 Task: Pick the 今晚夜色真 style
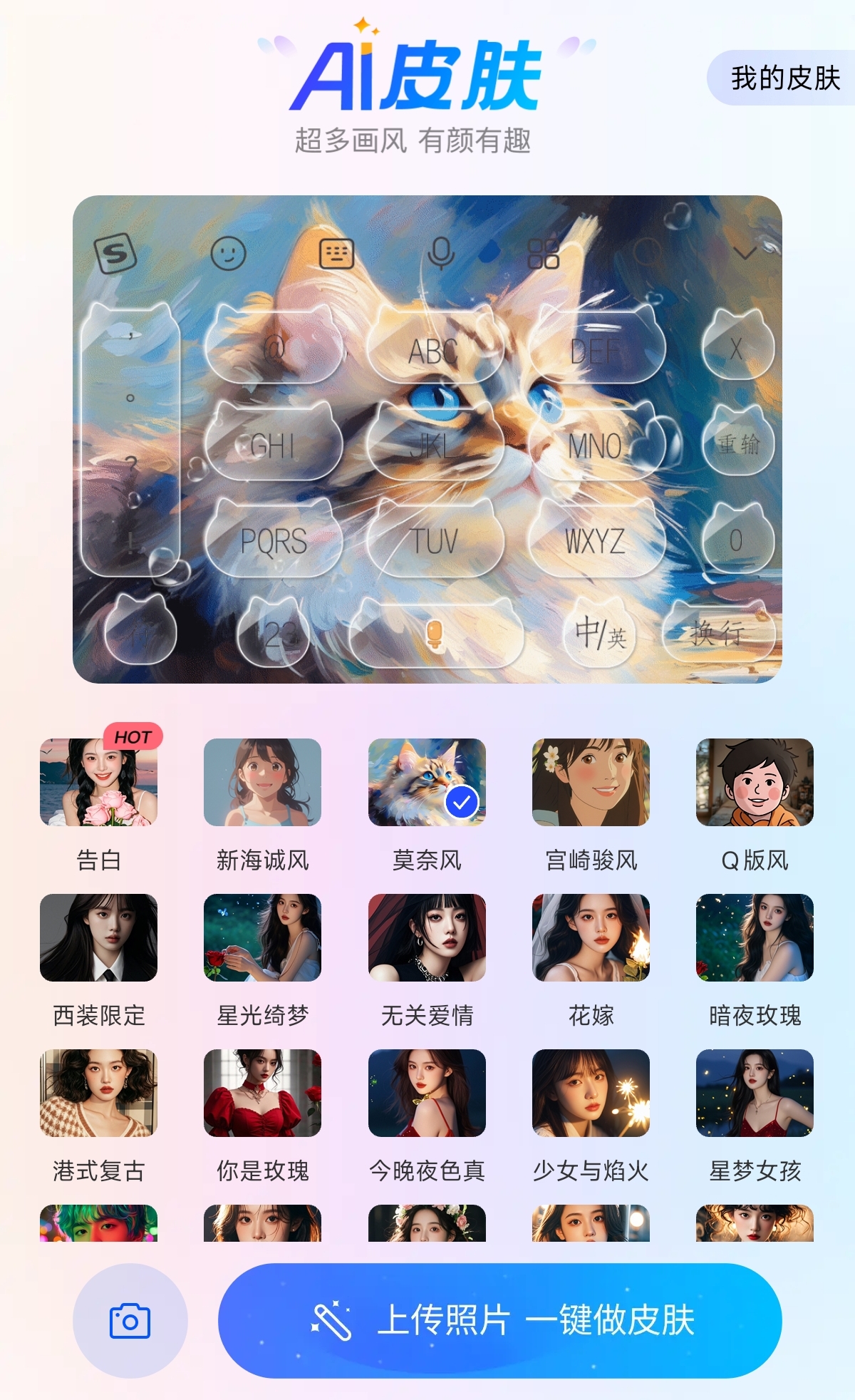click(x=427, y=1093)
